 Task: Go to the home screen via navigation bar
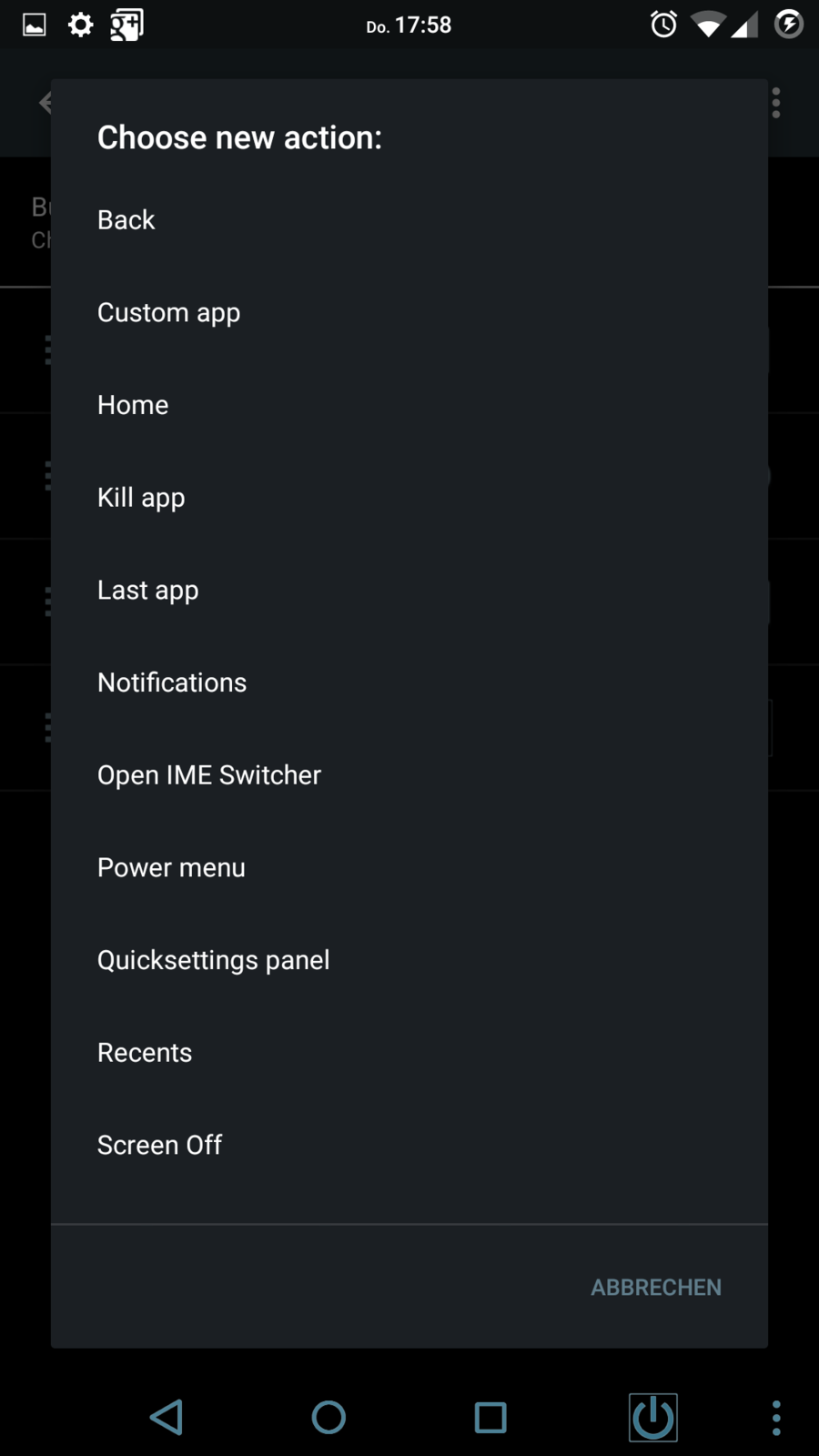(x=329, y=1417)
